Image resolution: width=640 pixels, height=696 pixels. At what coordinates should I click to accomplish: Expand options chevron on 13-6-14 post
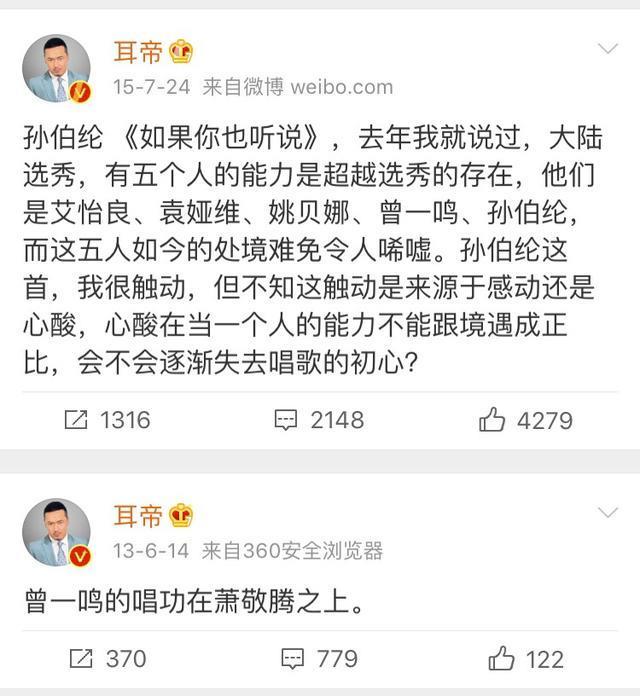pyautogui.click(x=607, y=513)
